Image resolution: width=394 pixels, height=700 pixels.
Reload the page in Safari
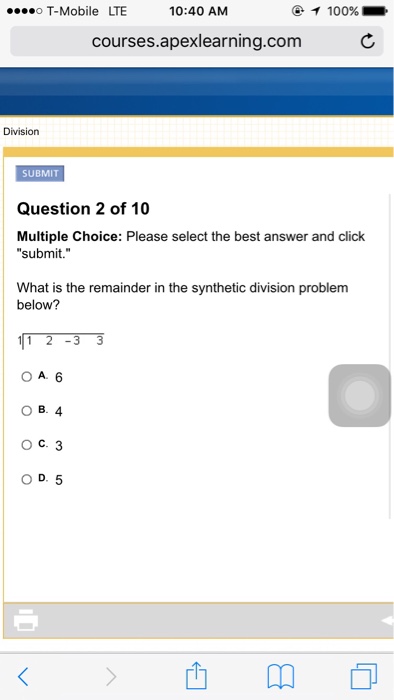click(367, 42)
